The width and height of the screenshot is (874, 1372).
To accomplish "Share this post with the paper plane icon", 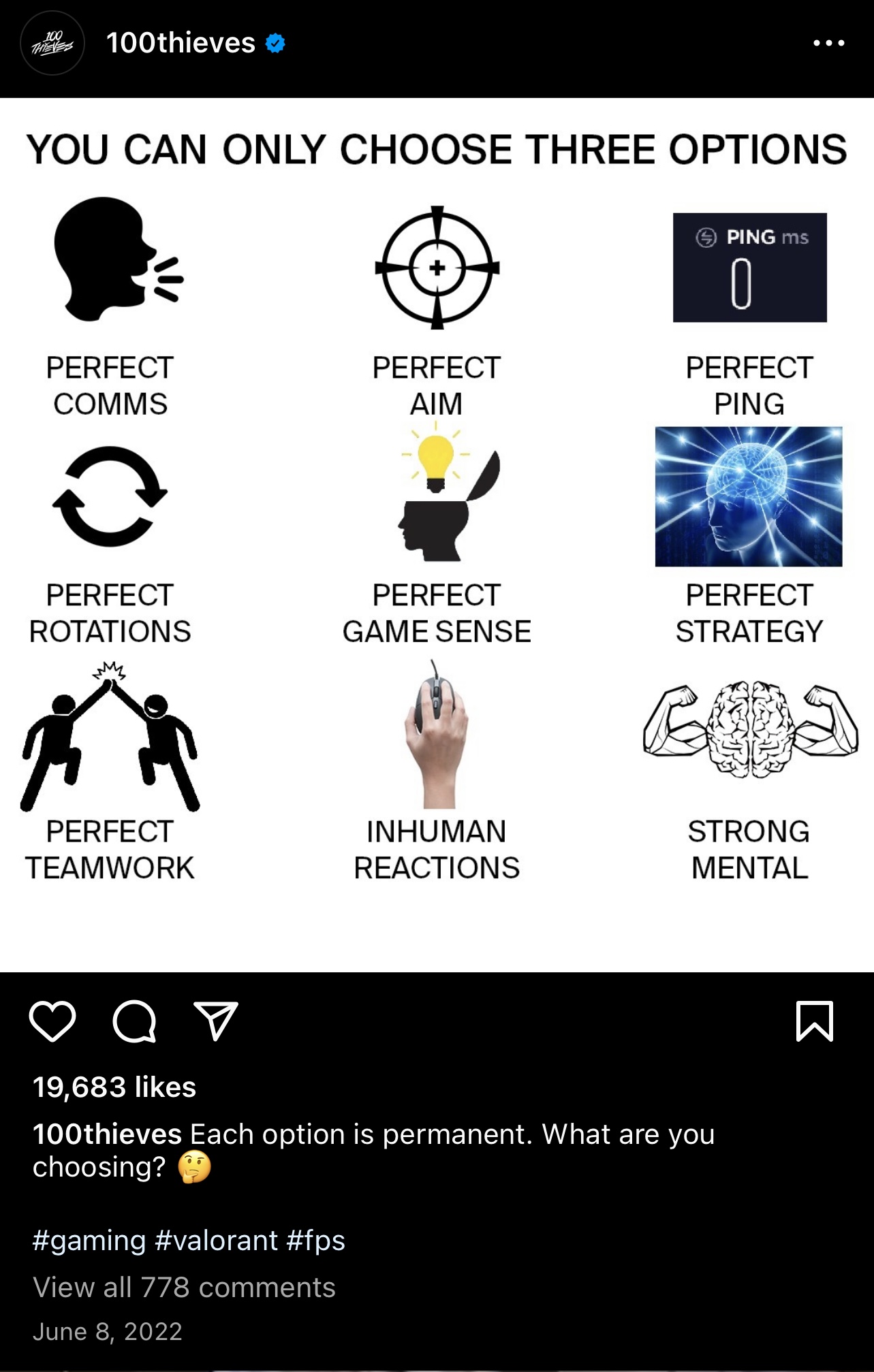I will pos(216,1021).
